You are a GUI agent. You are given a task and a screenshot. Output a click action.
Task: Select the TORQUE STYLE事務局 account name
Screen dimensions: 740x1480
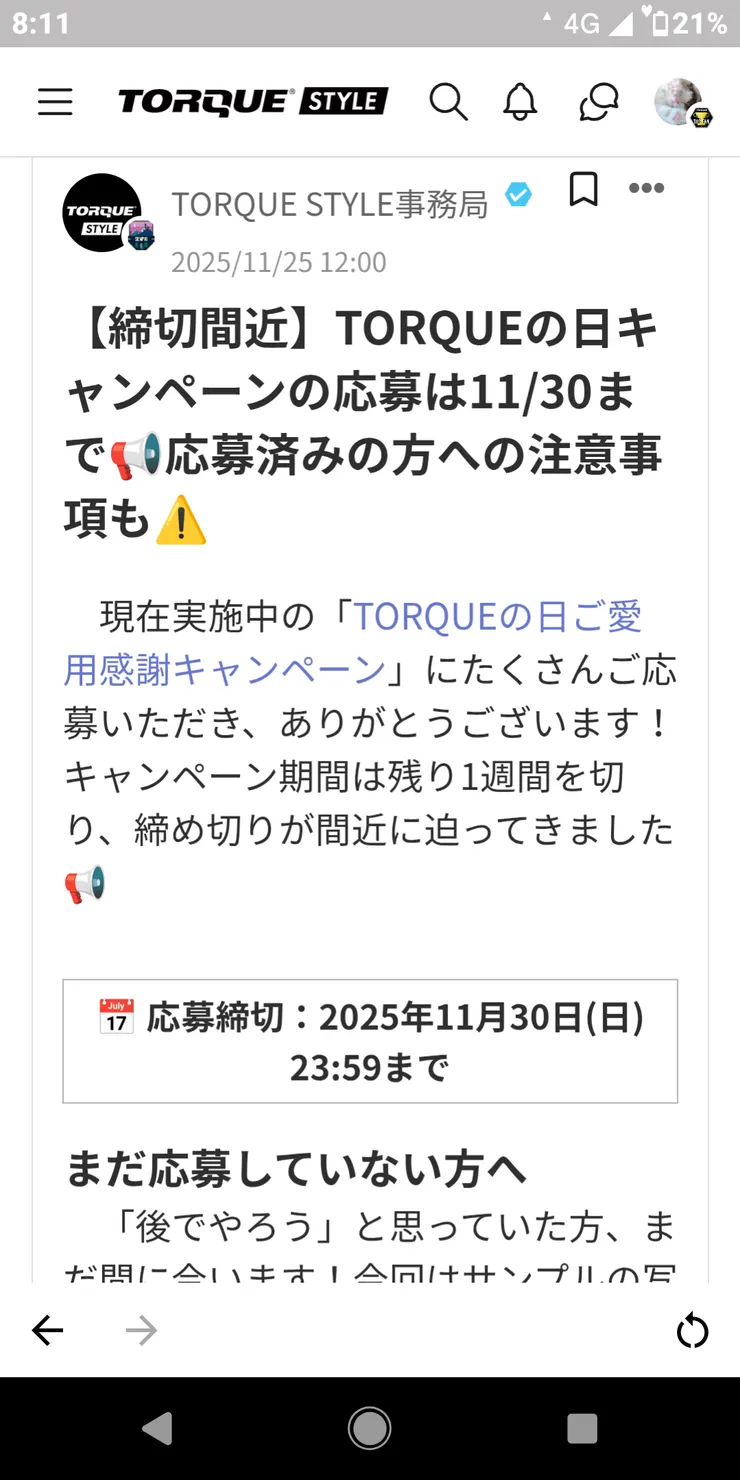click(x=330, y=203)
